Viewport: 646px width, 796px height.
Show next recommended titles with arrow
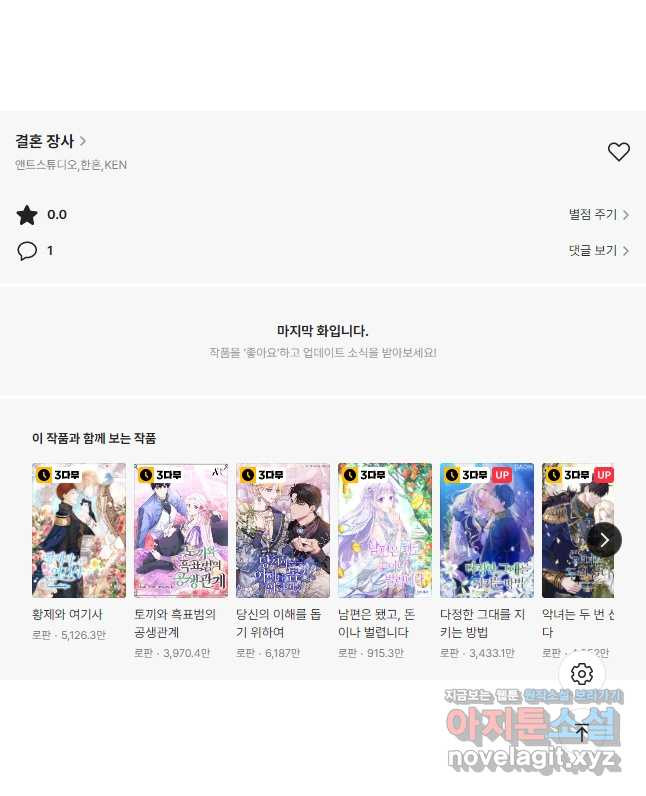(x=604, y=540)
